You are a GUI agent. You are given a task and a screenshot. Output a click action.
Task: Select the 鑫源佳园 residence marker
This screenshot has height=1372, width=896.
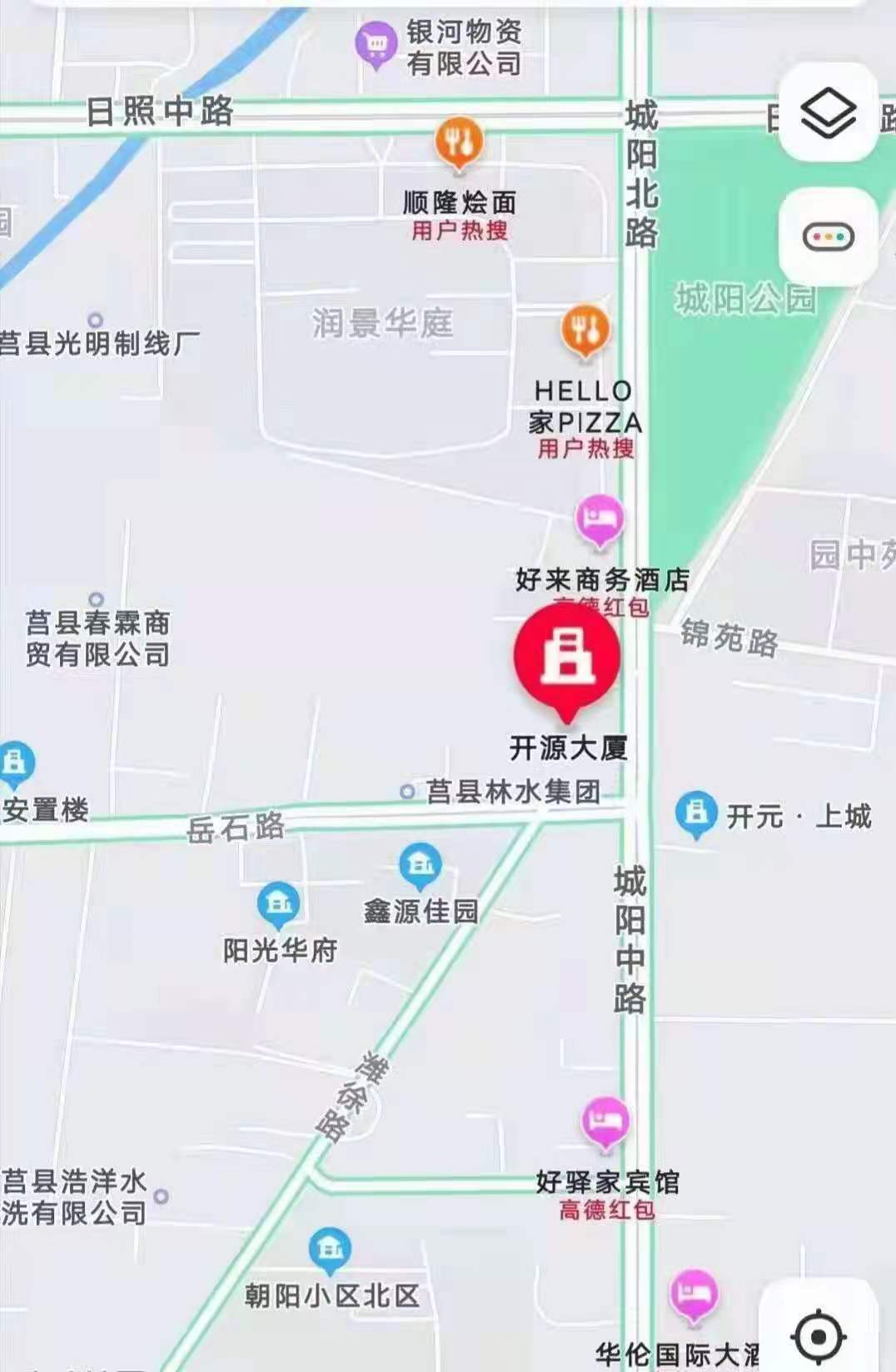point(421,866)
